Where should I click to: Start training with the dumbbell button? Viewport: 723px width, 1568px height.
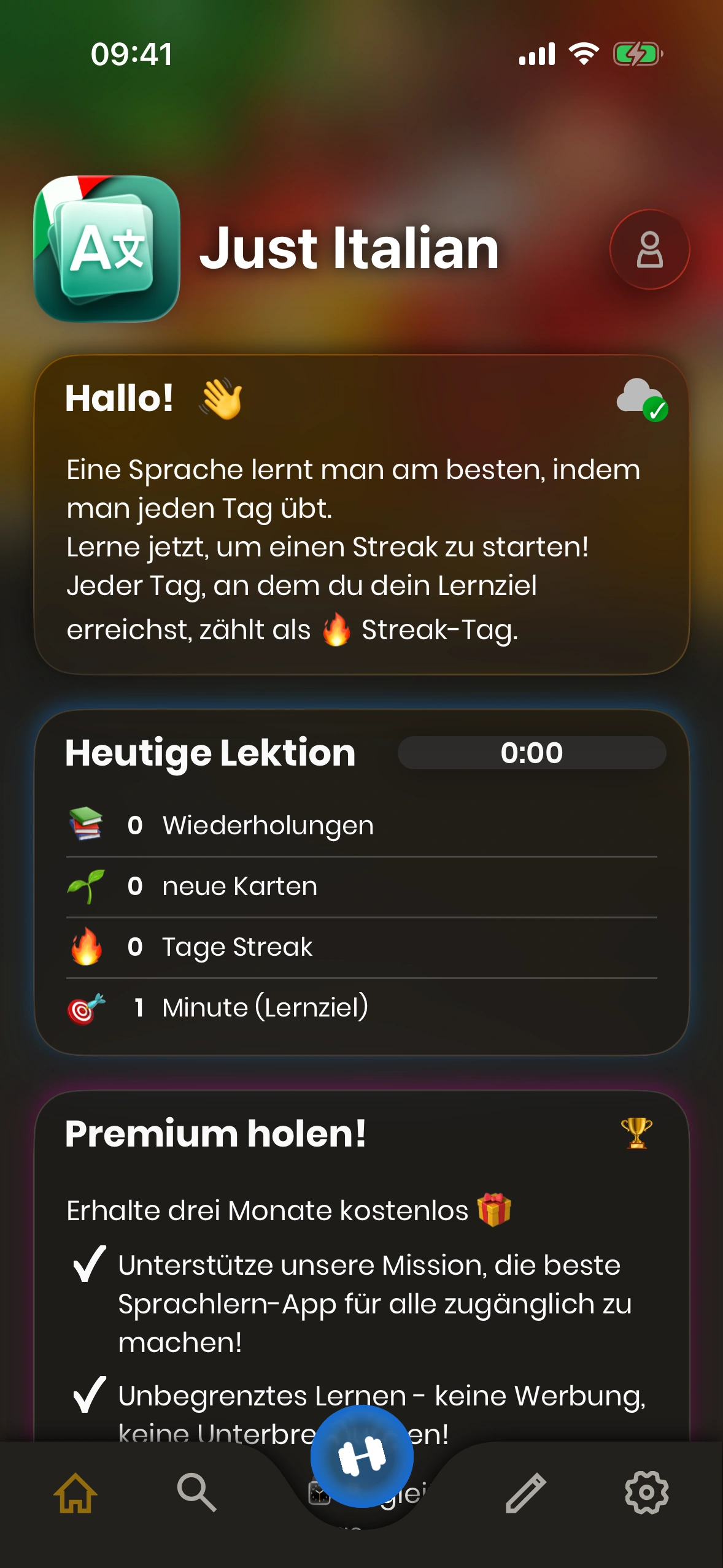pyautogui.click(x=361, y=1456)
